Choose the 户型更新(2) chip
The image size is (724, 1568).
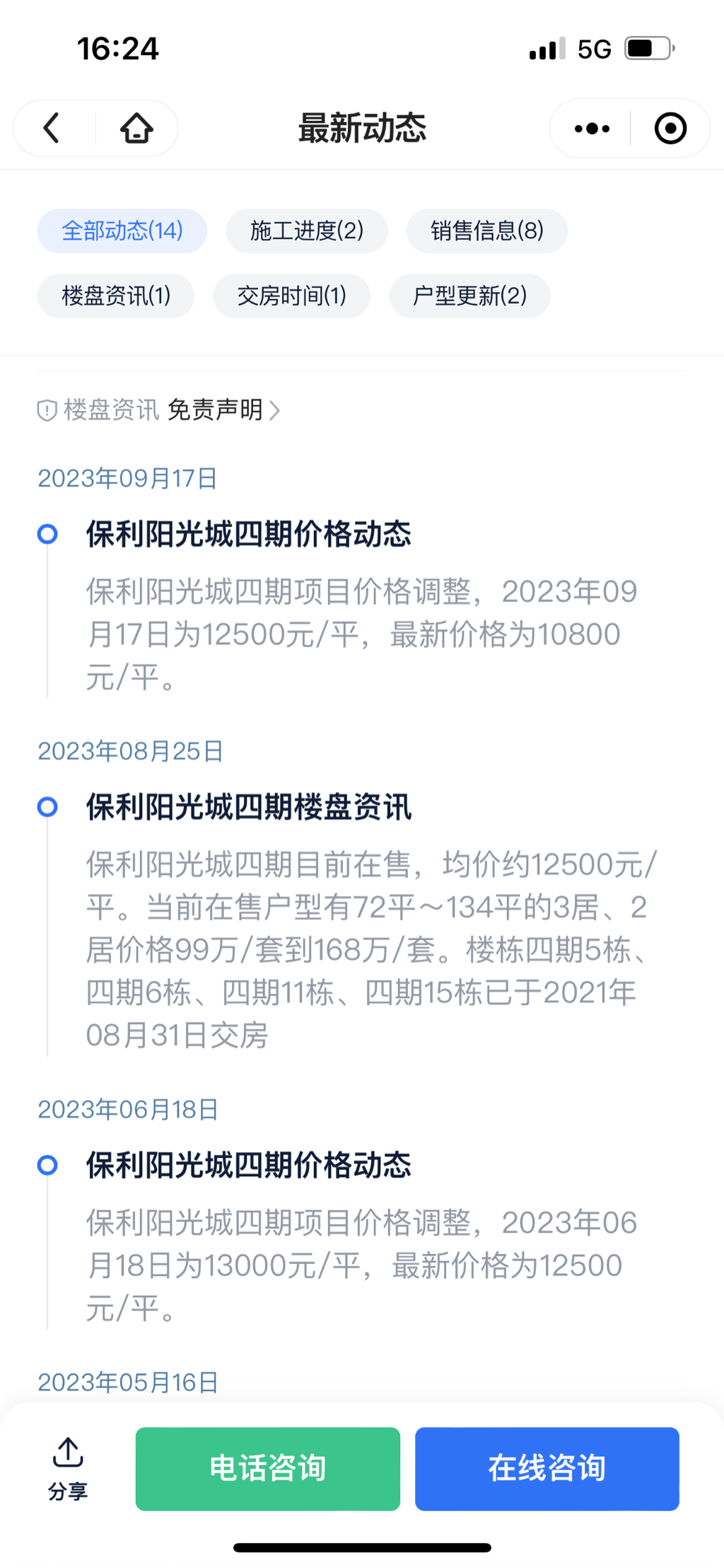470,296
